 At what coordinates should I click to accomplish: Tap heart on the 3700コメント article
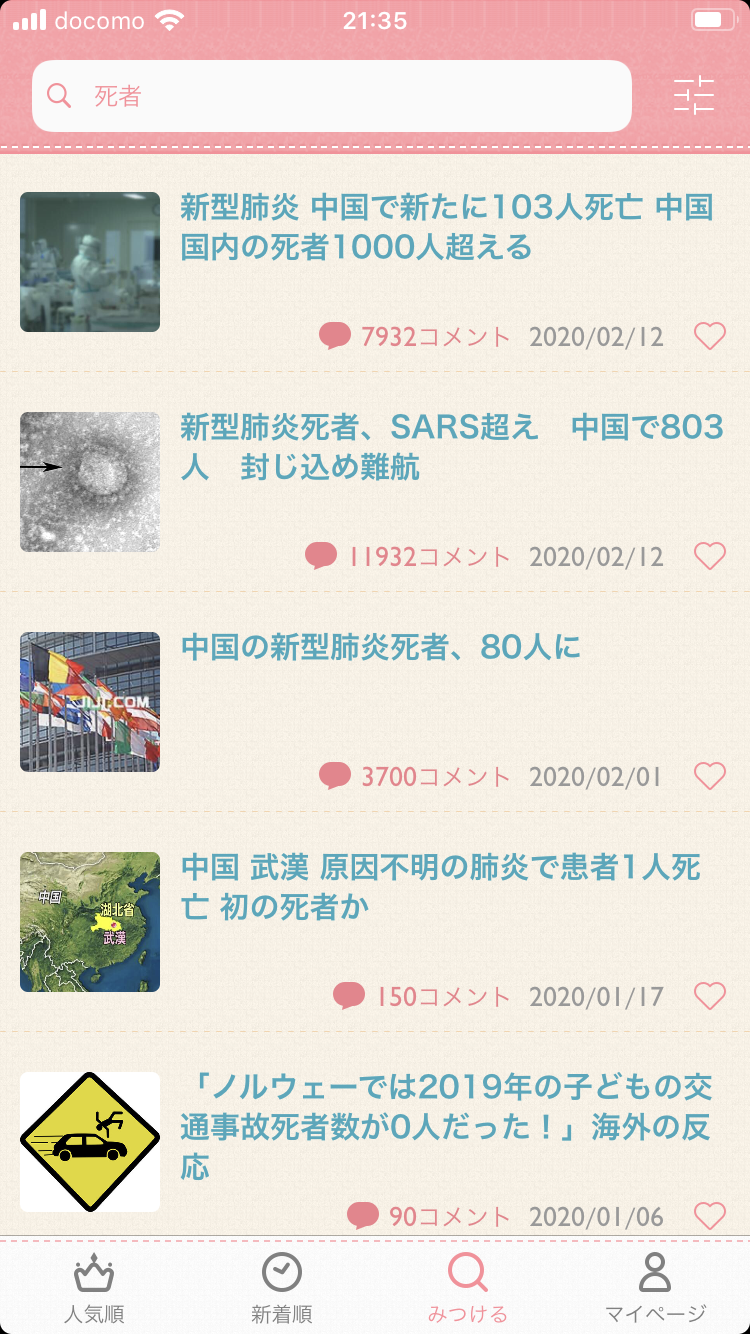coord(710,776)
